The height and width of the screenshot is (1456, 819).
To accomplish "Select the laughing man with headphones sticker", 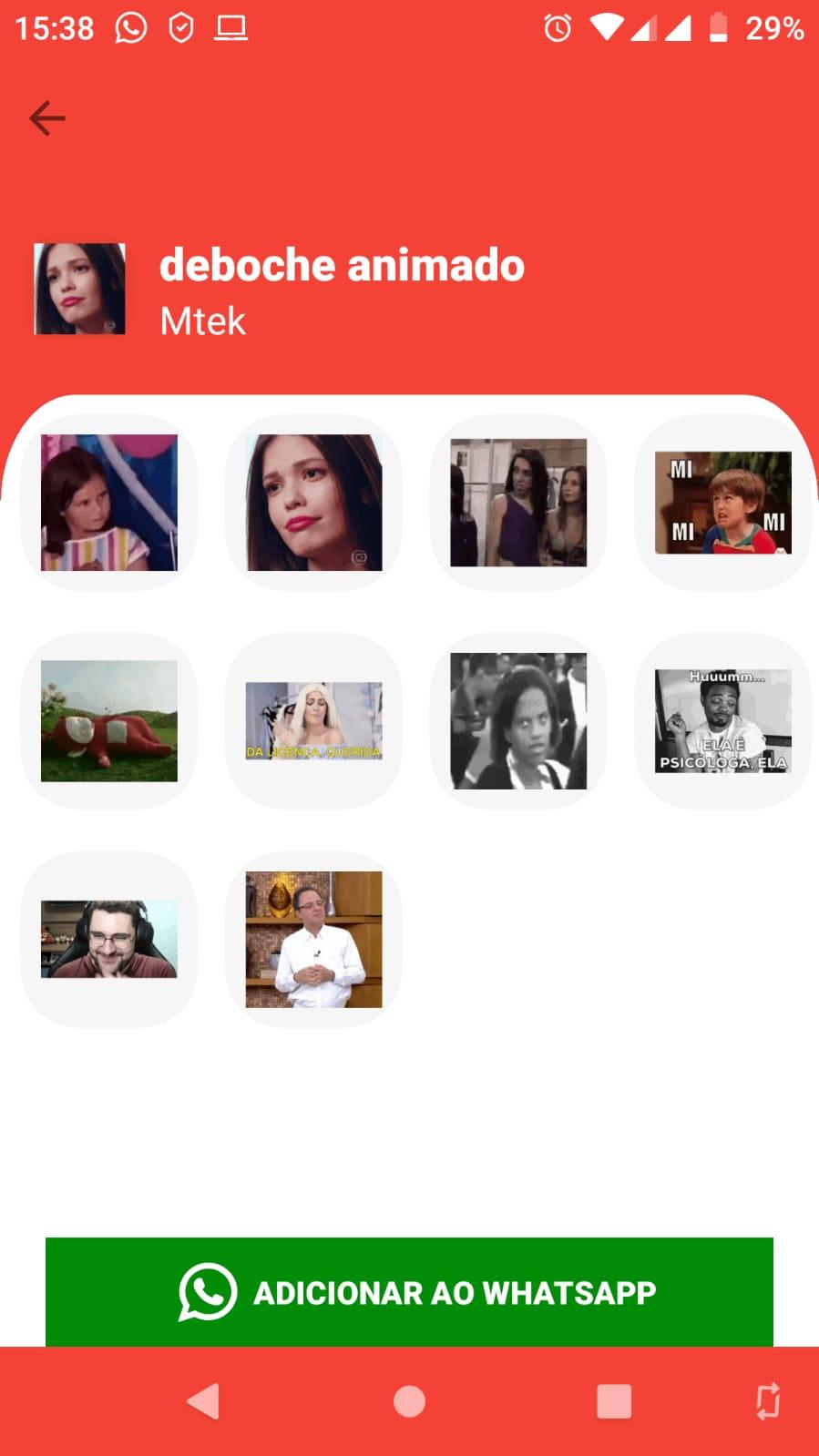I will tap(109, 940).
